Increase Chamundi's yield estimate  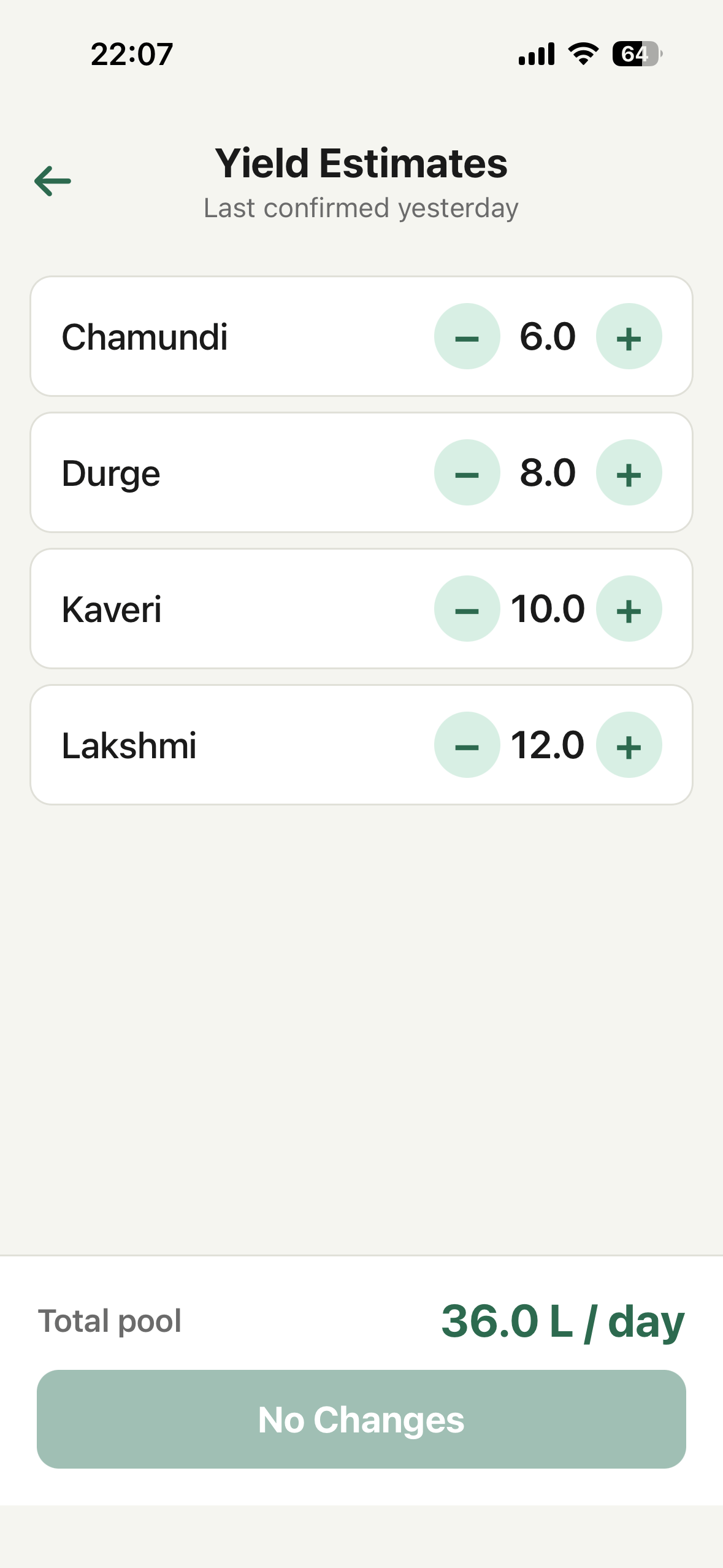coord(629,337)
